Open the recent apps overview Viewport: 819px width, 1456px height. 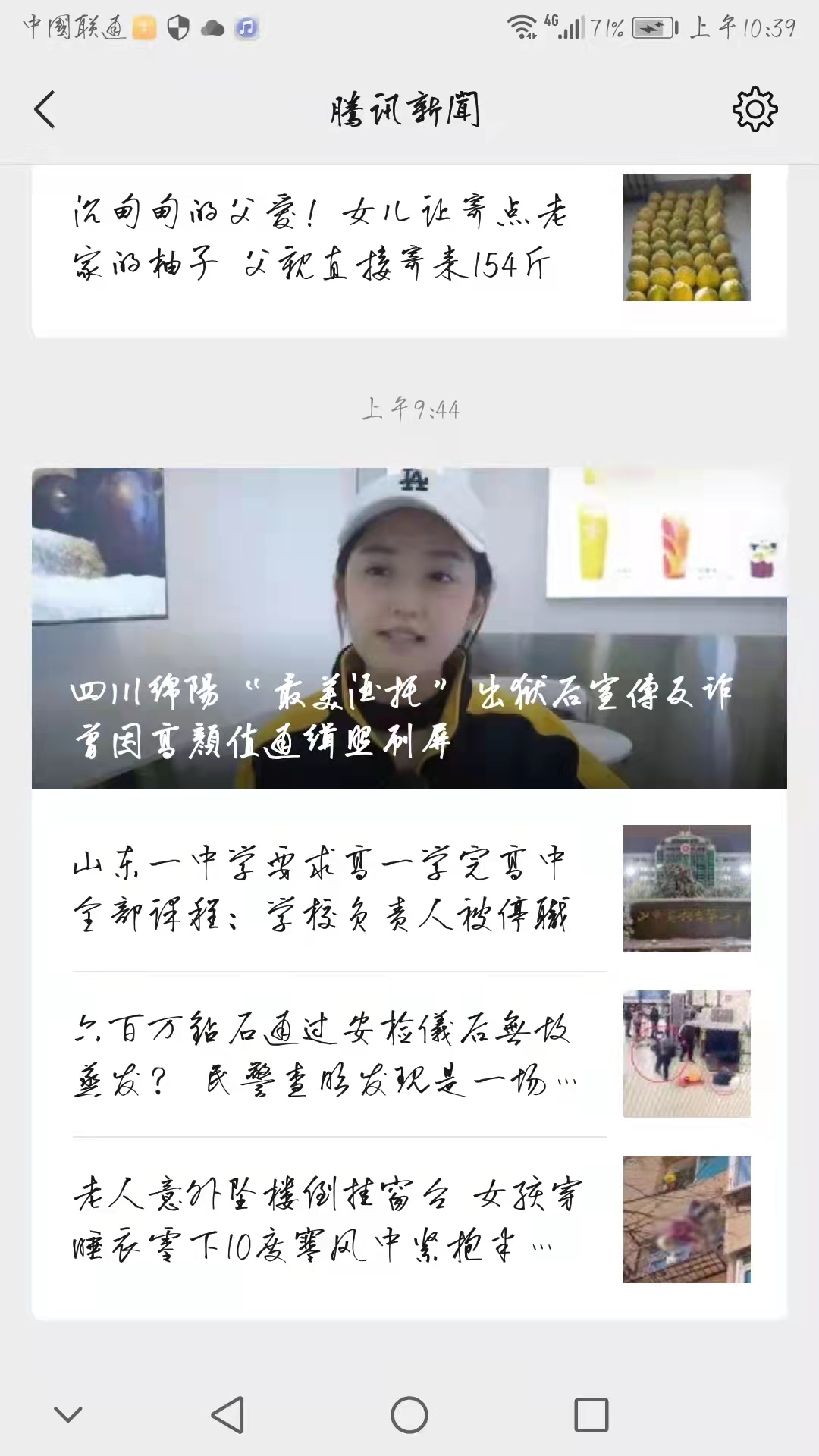pyautogui.click(x=591, y=1415)
